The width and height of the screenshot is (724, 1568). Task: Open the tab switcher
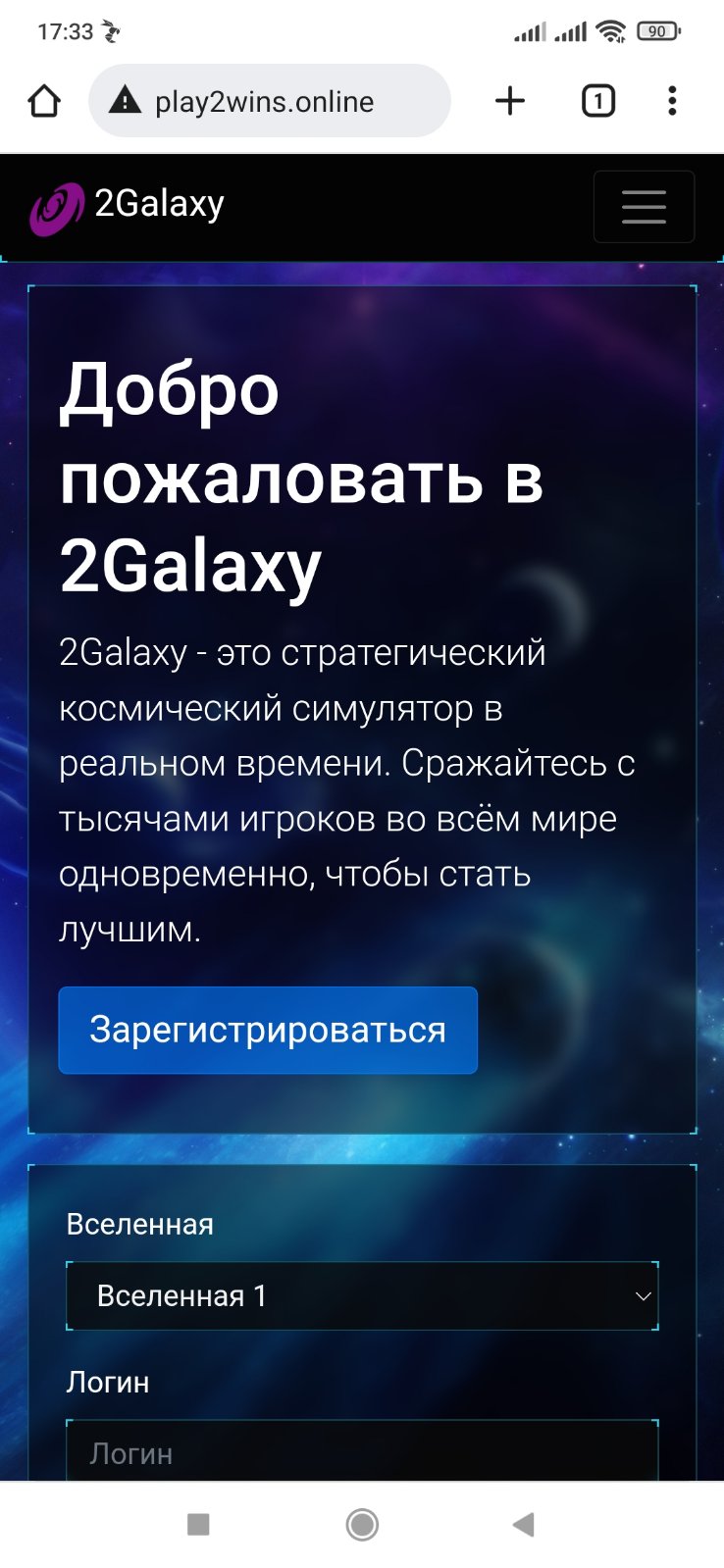(598, 101)
